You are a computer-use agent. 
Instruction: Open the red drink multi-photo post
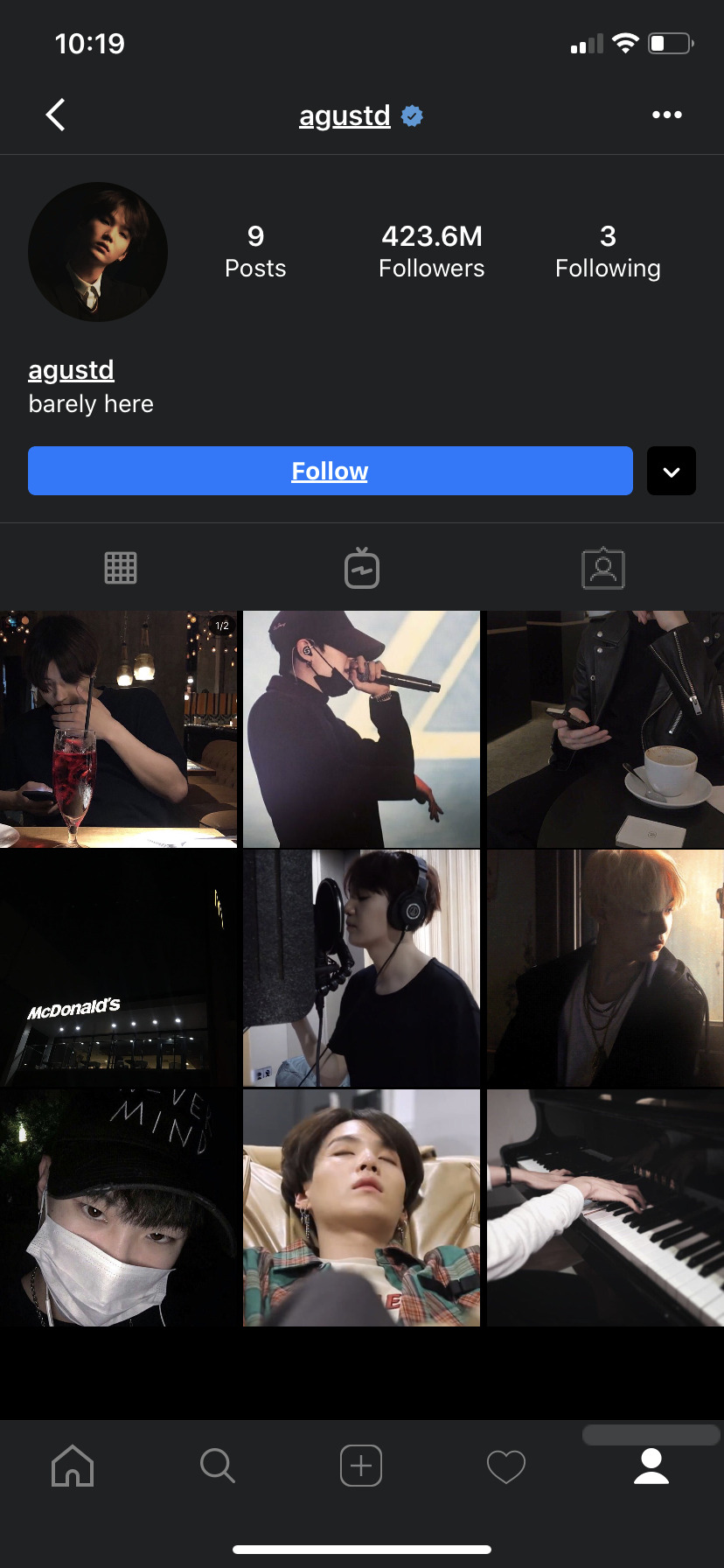pos(118,729)
